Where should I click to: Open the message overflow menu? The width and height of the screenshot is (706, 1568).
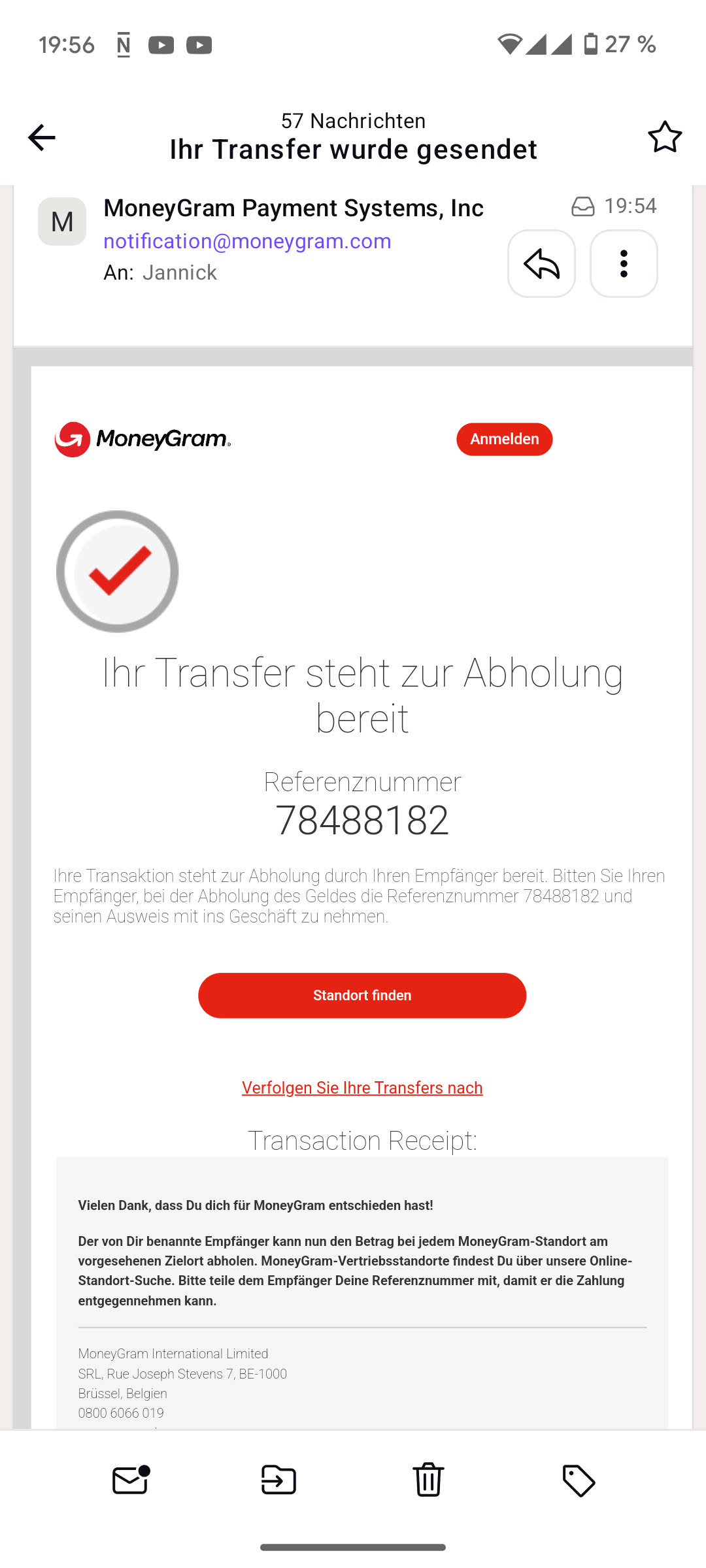point(624,264)
